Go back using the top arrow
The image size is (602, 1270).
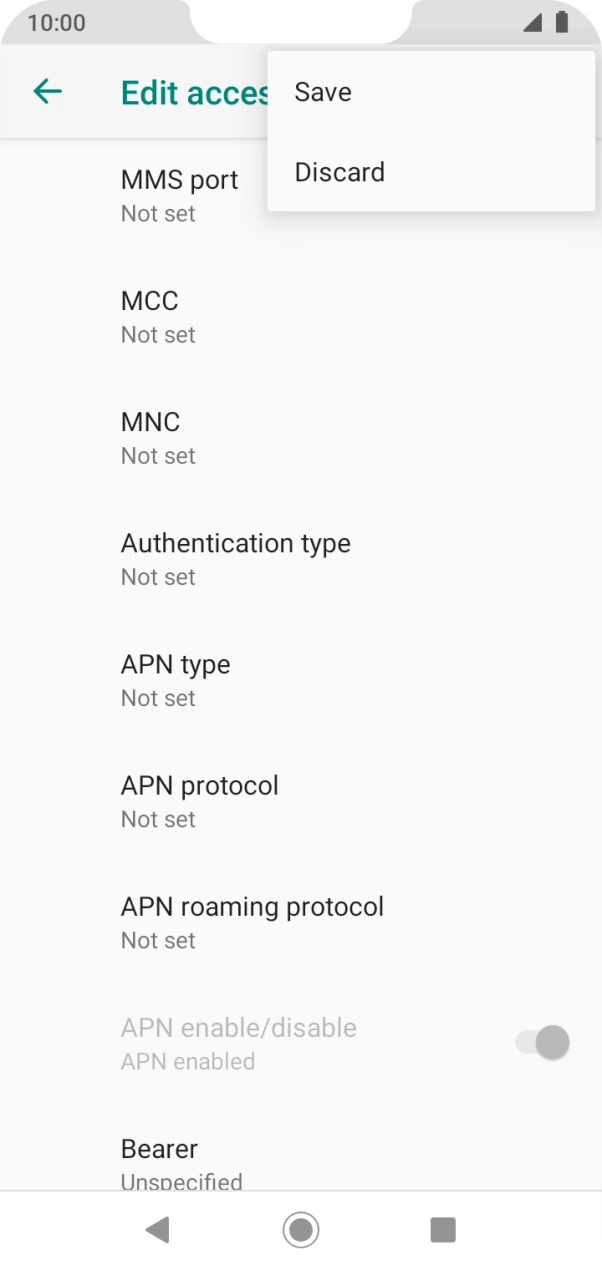pos(47,92)
